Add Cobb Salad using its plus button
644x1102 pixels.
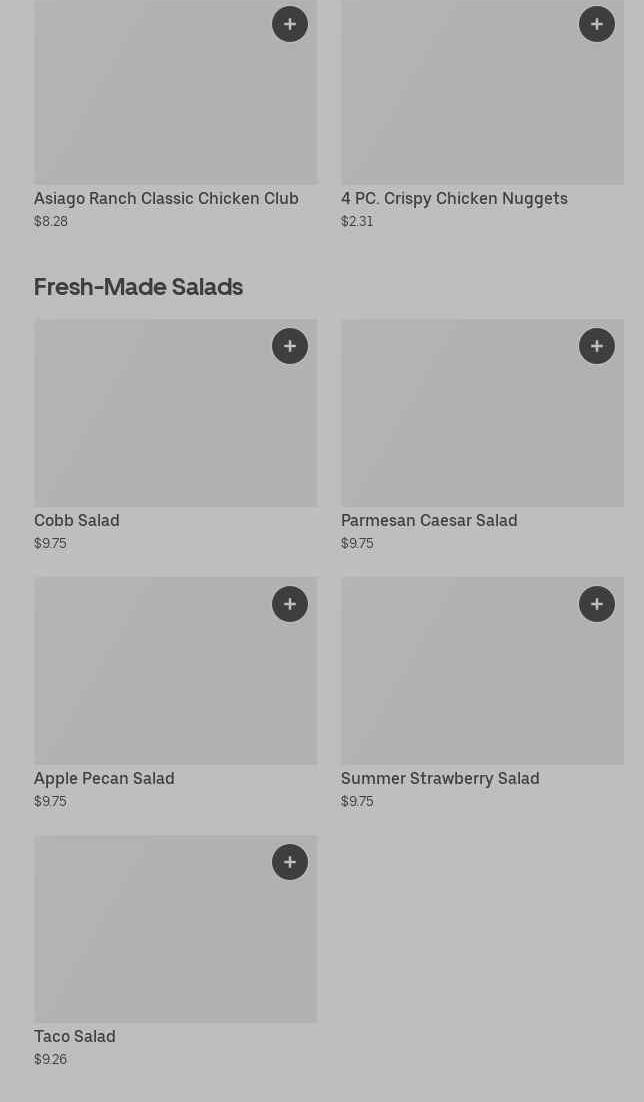[290, 346]
